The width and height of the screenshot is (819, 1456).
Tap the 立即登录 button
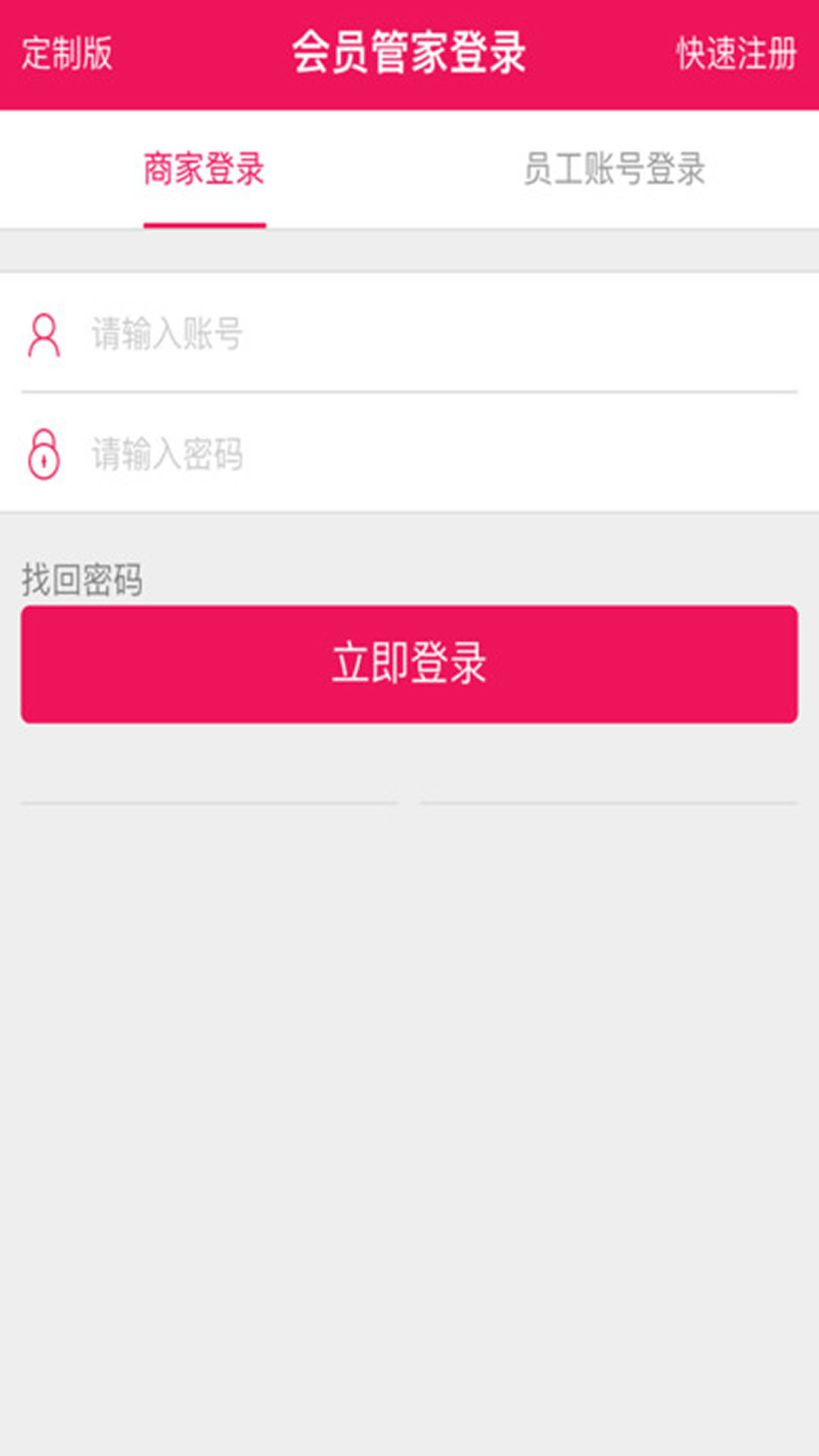[x=409, y=664]
